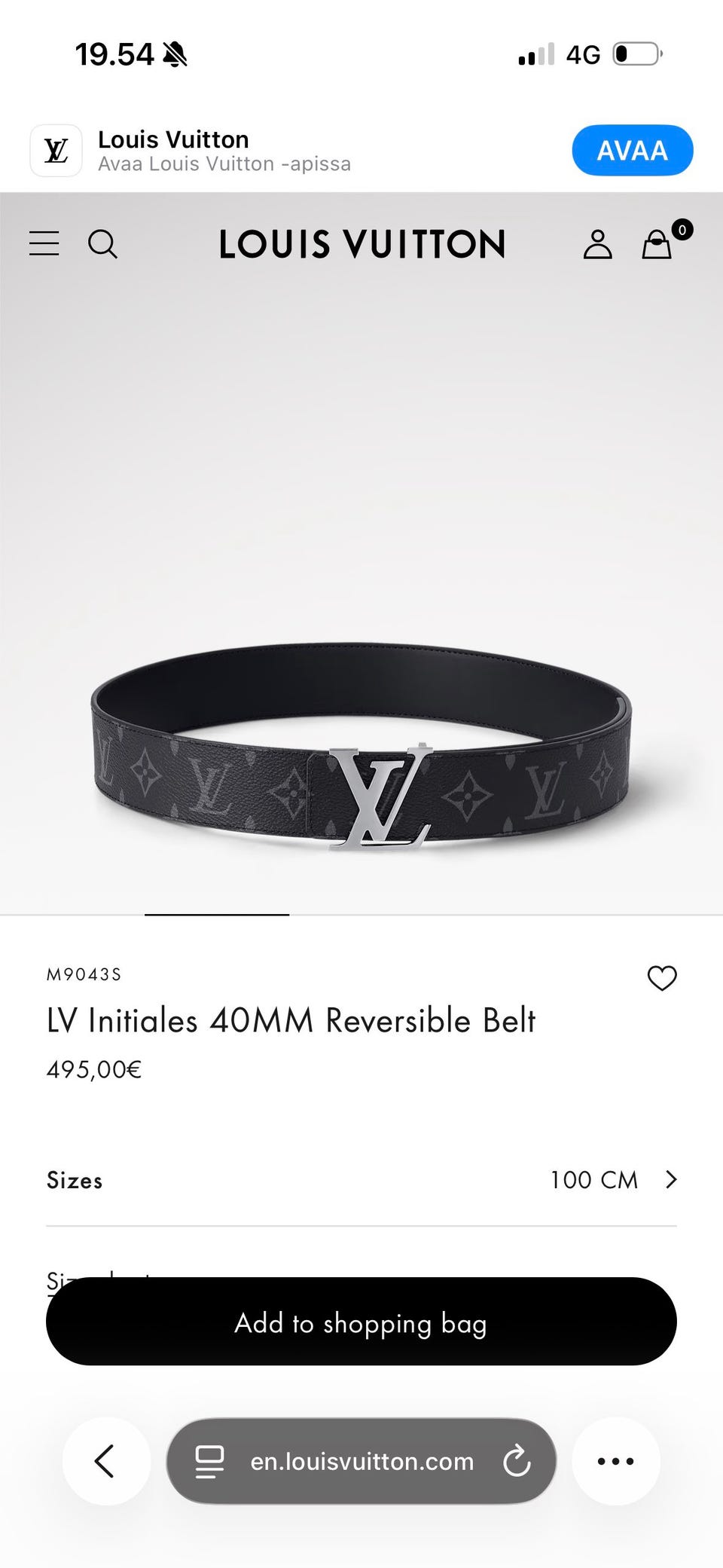Go back to the previous page
Viewport: 723px width, 1568px height.
tap(105, 1461)
